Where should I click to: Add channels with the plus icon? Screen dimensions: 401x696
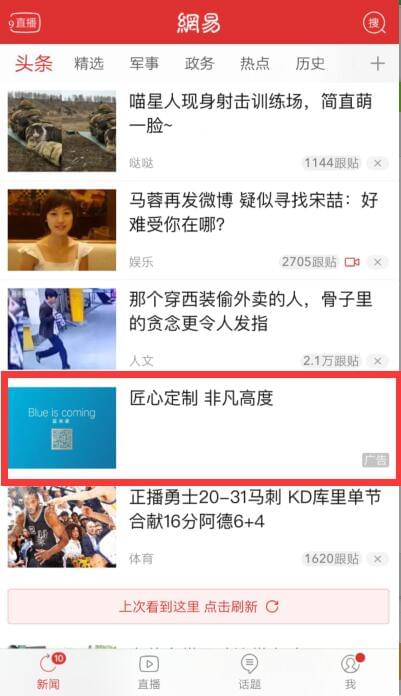[x=377, y=63]
